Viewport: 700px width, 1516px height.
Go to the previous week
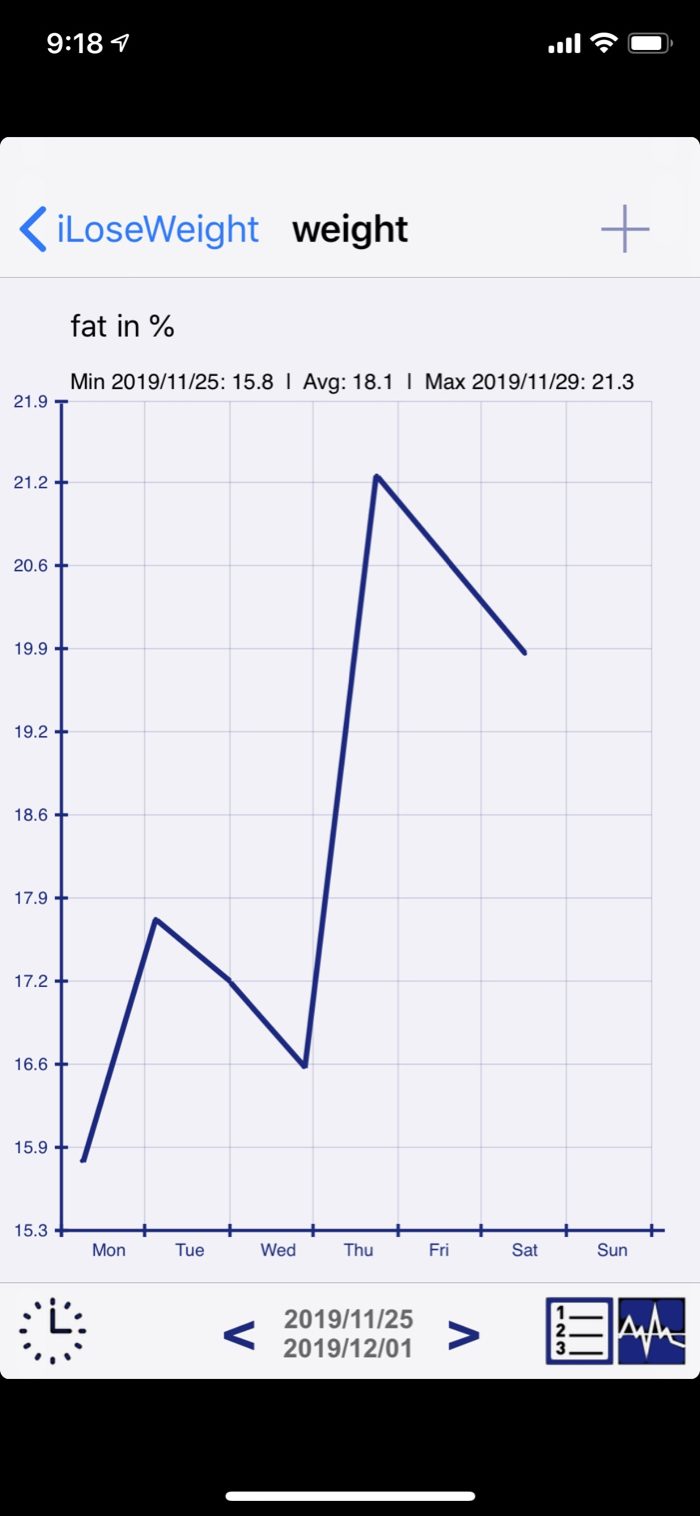click(238, 1334)
